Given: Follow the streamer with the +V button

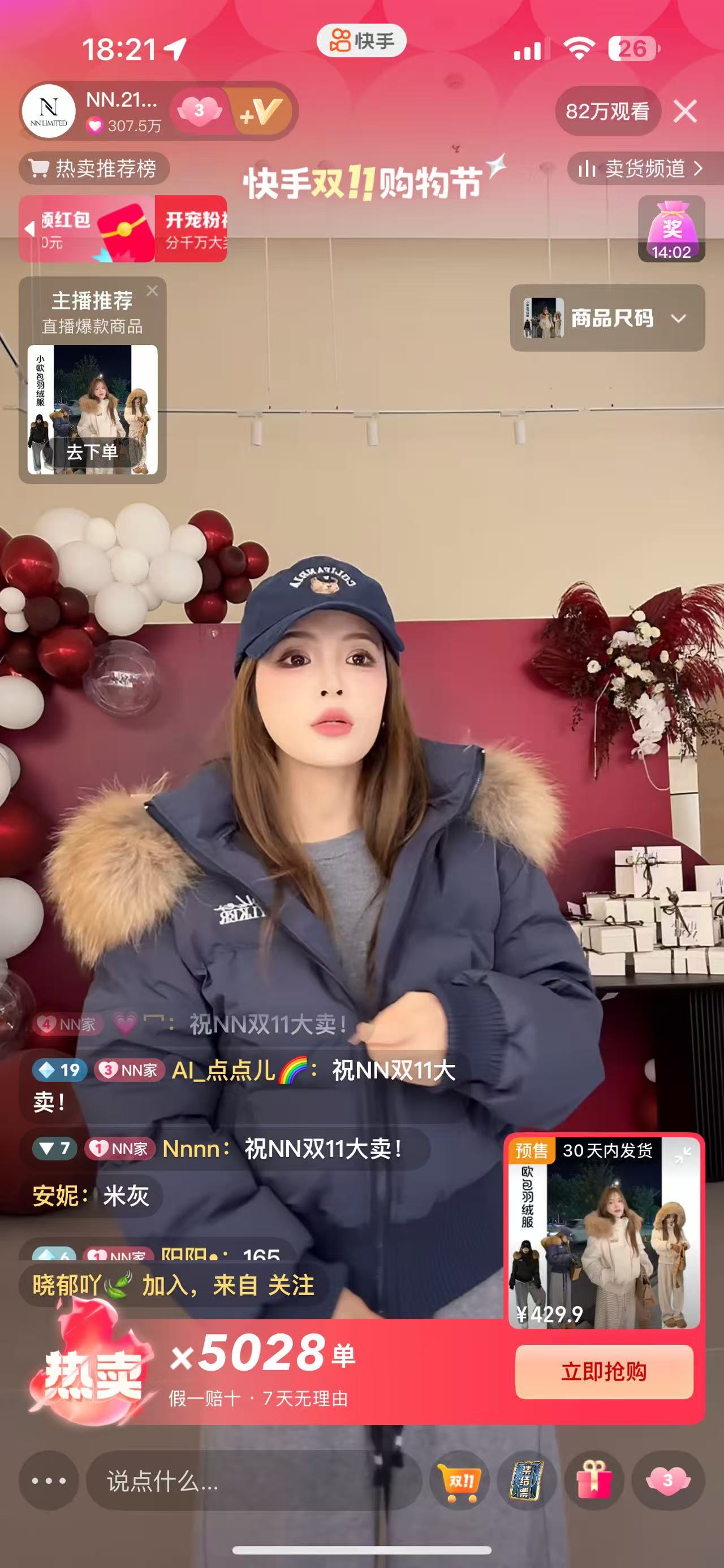Looking at the screenshot, I should click(x=261, y=112).
